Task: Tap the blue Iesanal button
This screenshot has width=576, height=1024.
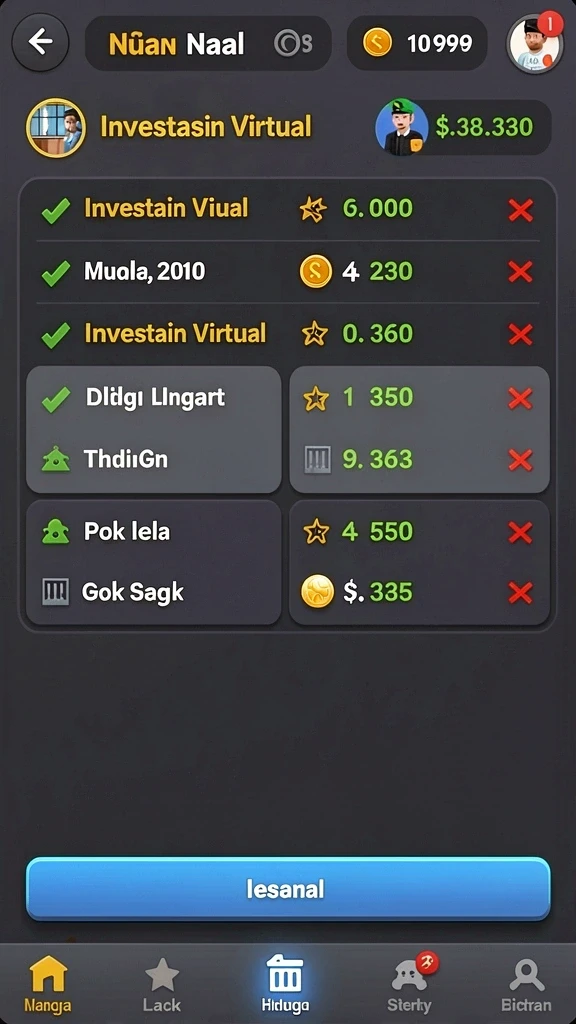Action: click(x=288, y=889)
